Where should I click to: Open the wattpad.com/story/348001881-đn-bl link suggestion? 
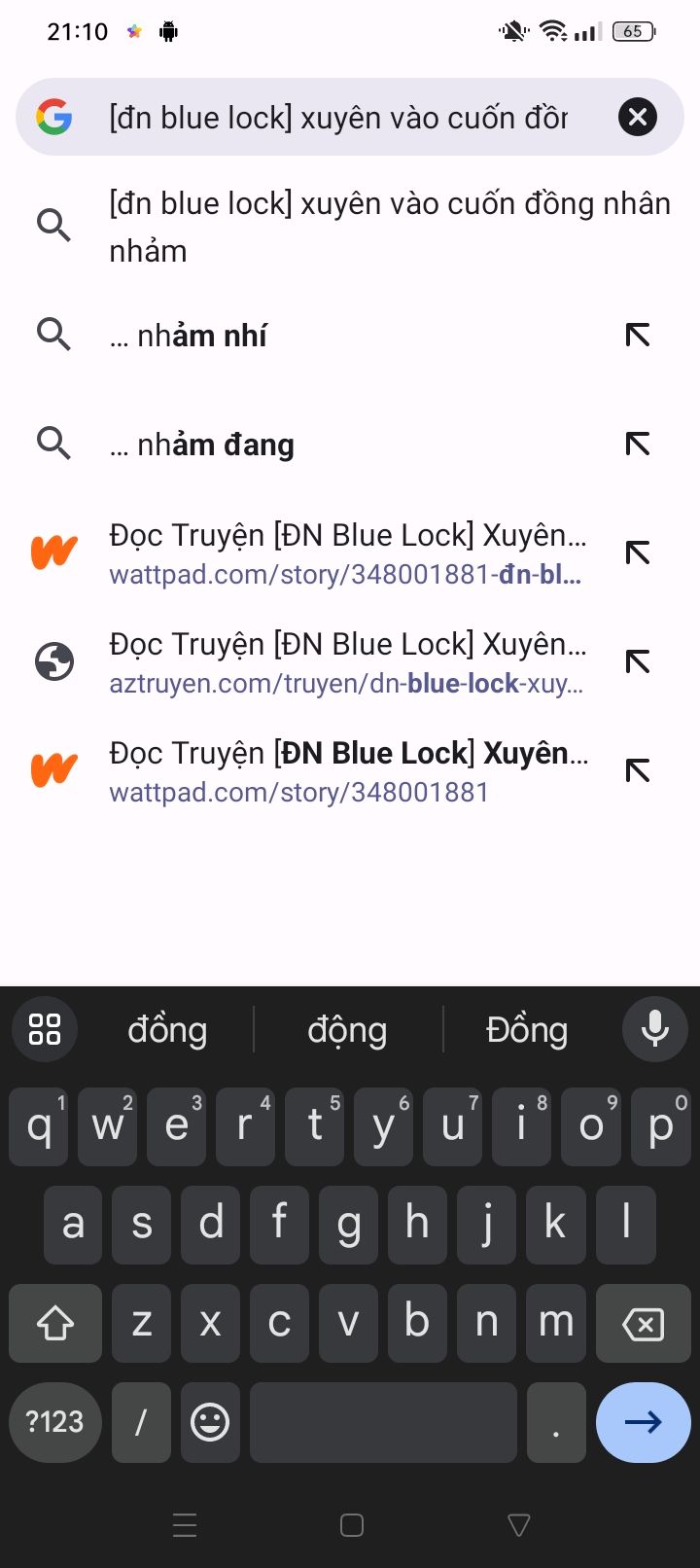pos(345,554)
